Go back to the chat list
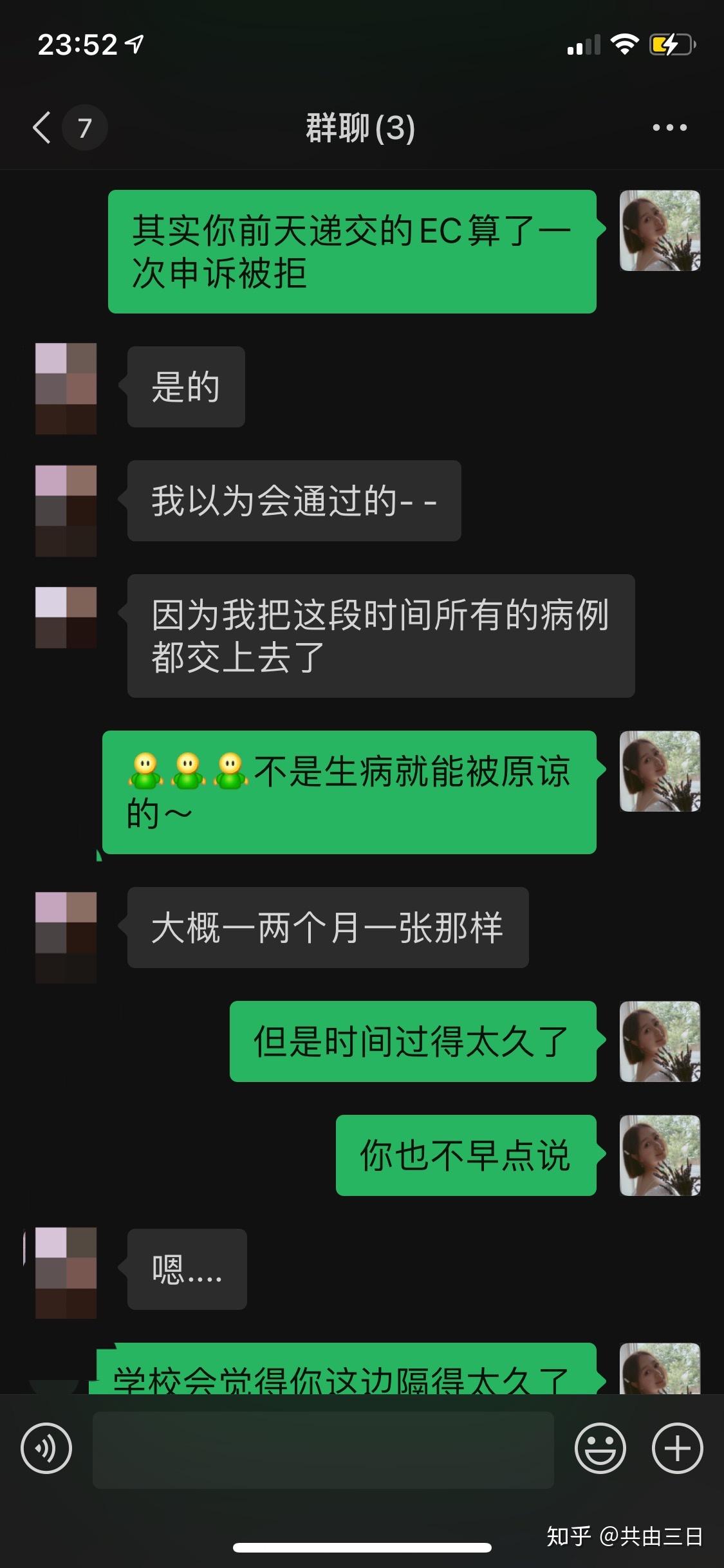This screenshot has width=724, height=1568. [42, 127]
